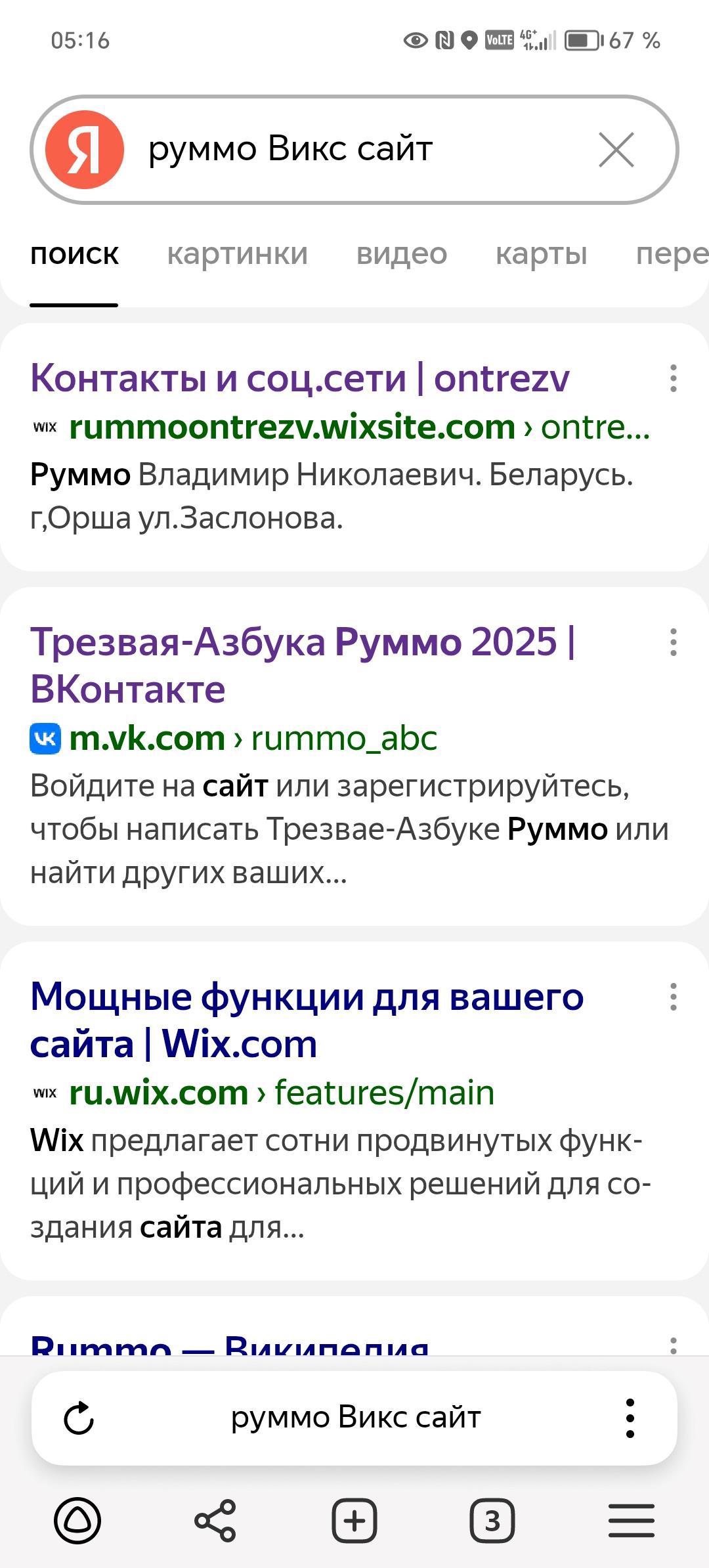Screen dimensions: 709x1568
Task: Open options menu for the Wix.com result
Action: pyautogui.click(x=673, y=997)
